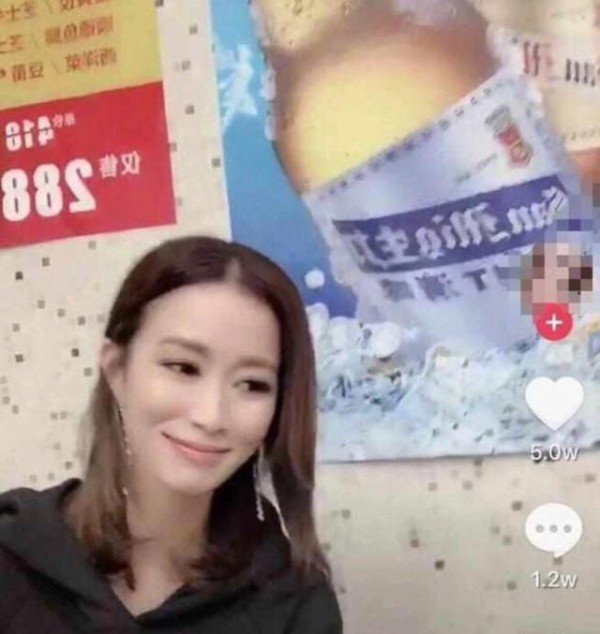Follow the creator with the red plus button
Screen dimensions: 600x634
pos(553,323)
